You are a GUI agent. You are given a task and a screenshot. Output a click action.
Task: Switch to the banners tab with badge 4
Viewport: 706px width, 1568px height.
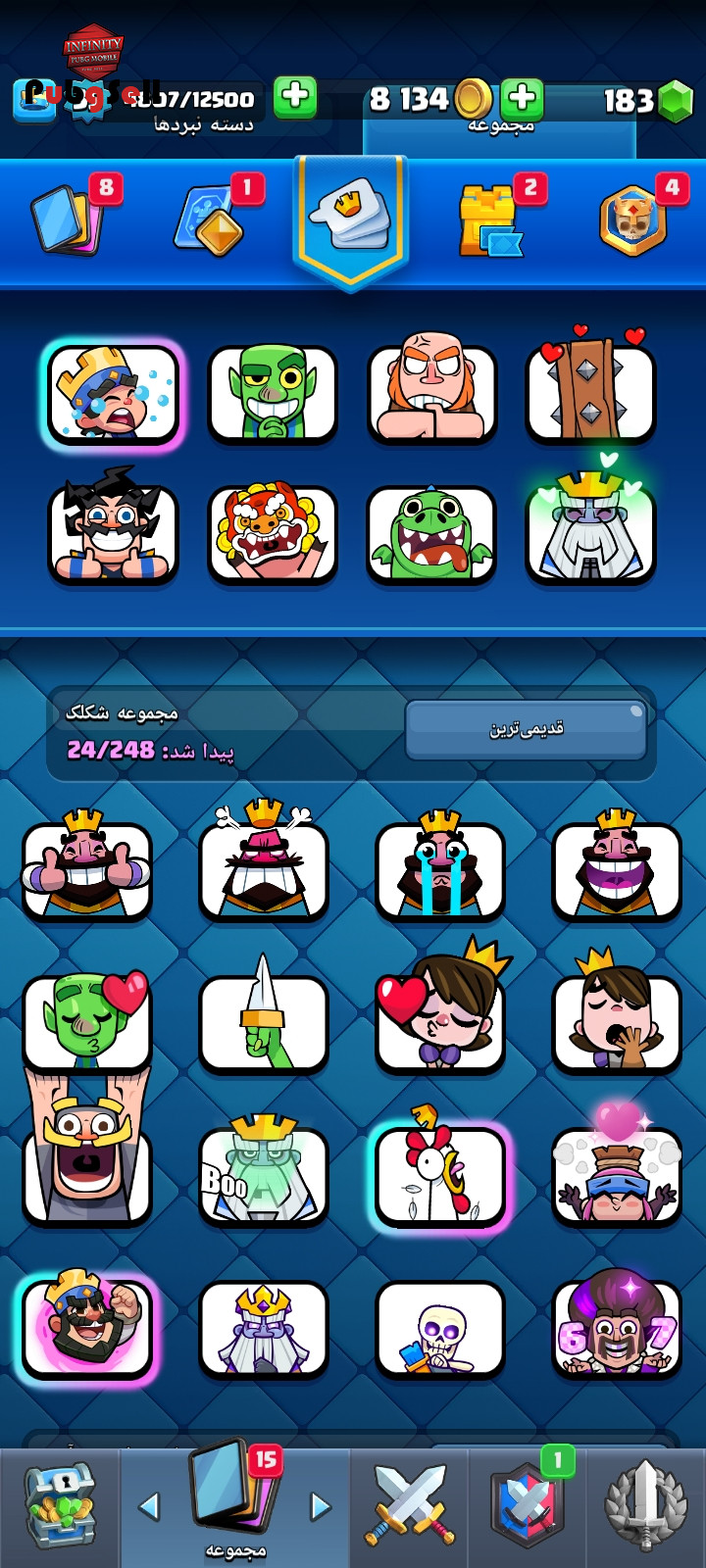coord(634,220)
